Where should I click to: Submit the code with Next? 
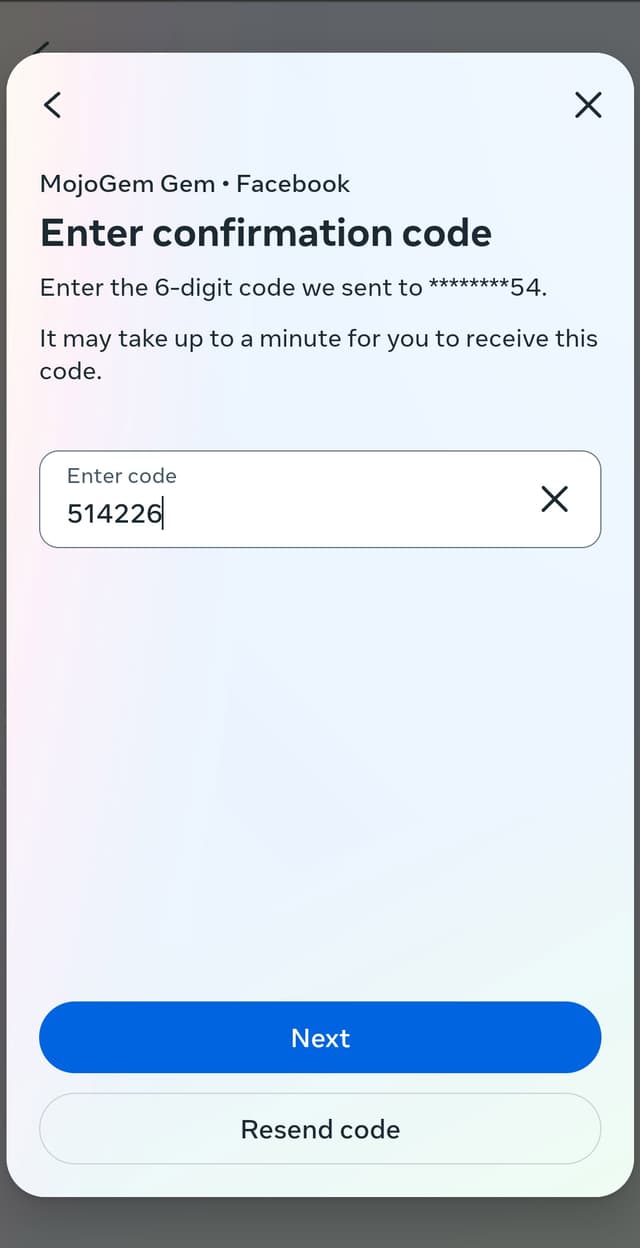pos(320,1038)
